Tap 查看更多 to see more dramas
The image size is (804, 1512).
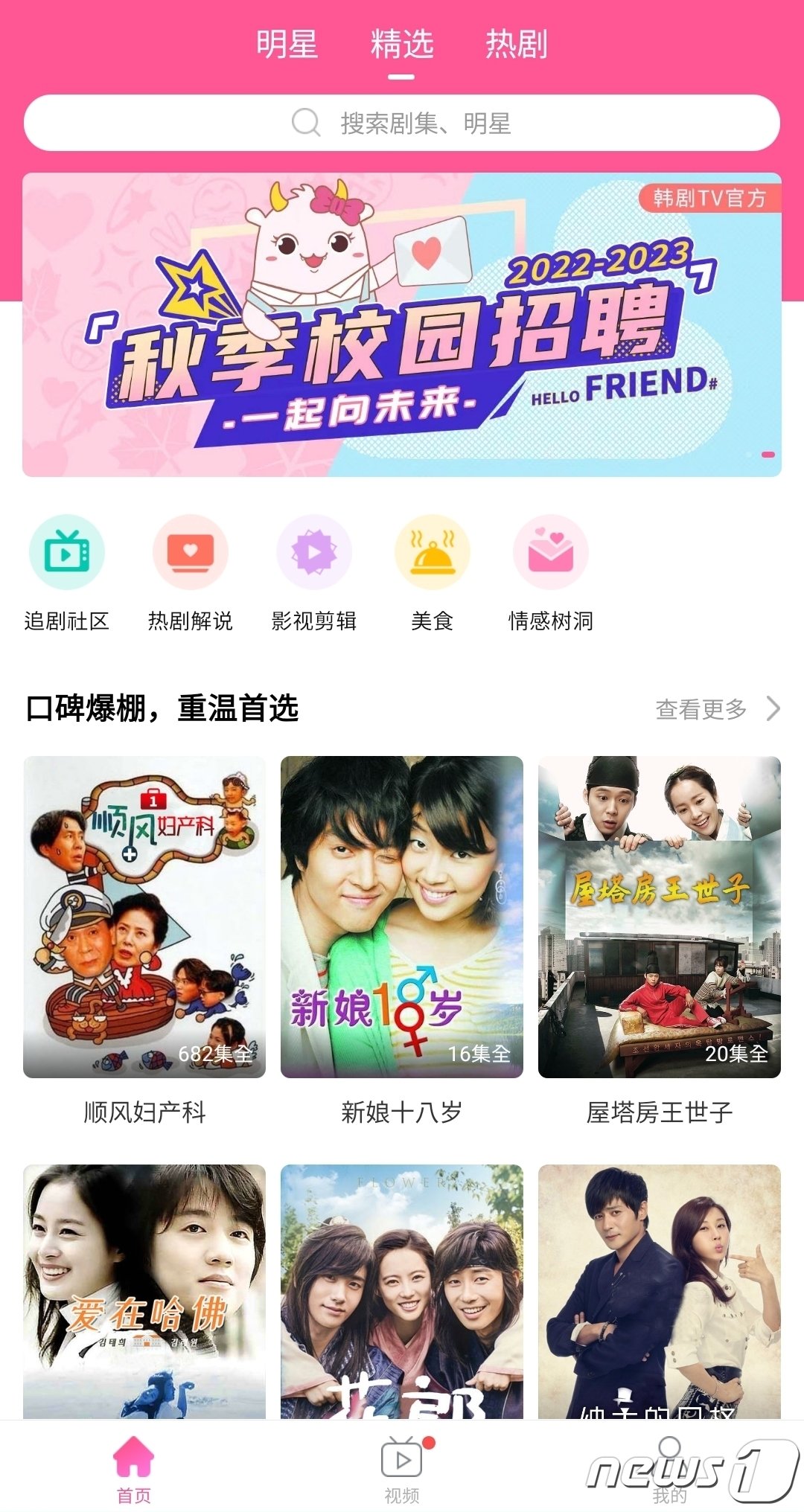[x=716, y=709]
